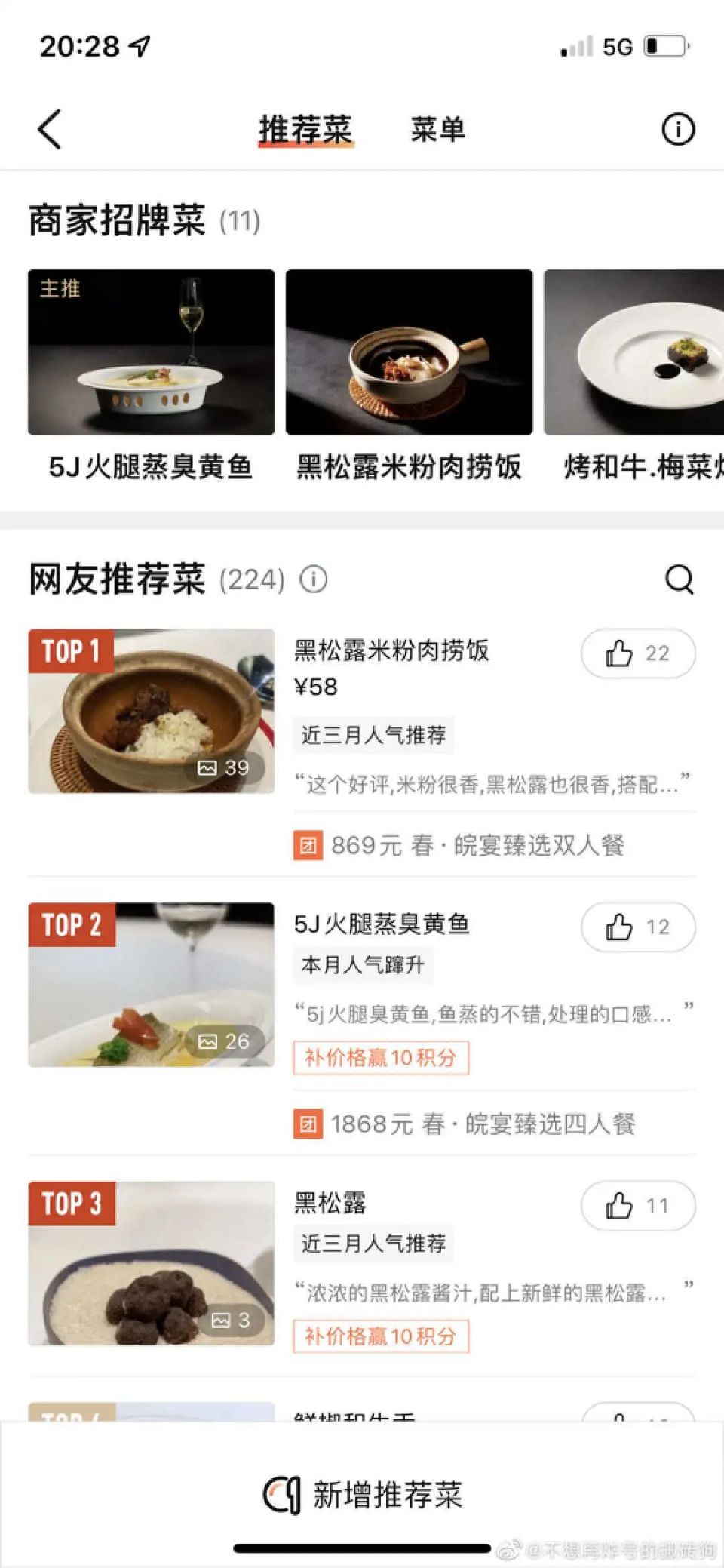Like the TOP 3 黑松露 dish
Image resolution: width=724 pixels, height=1568 pixels.
coord(637,1206)
